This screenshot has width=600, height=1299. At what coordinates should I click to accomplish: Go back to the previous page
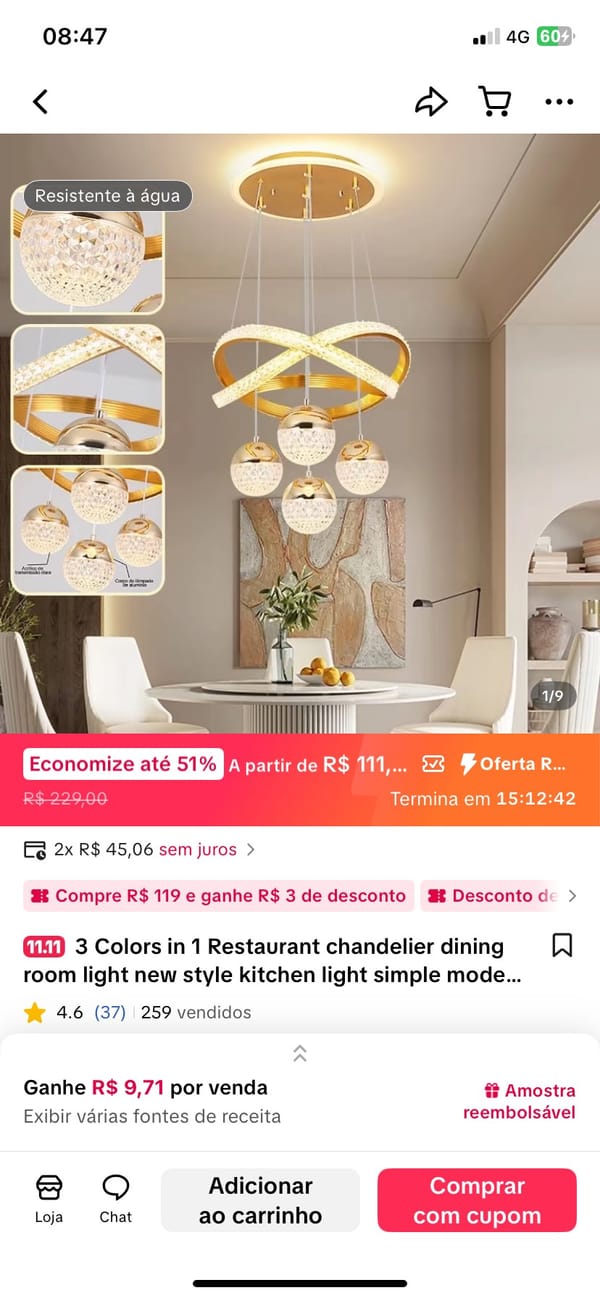point(40,101)
